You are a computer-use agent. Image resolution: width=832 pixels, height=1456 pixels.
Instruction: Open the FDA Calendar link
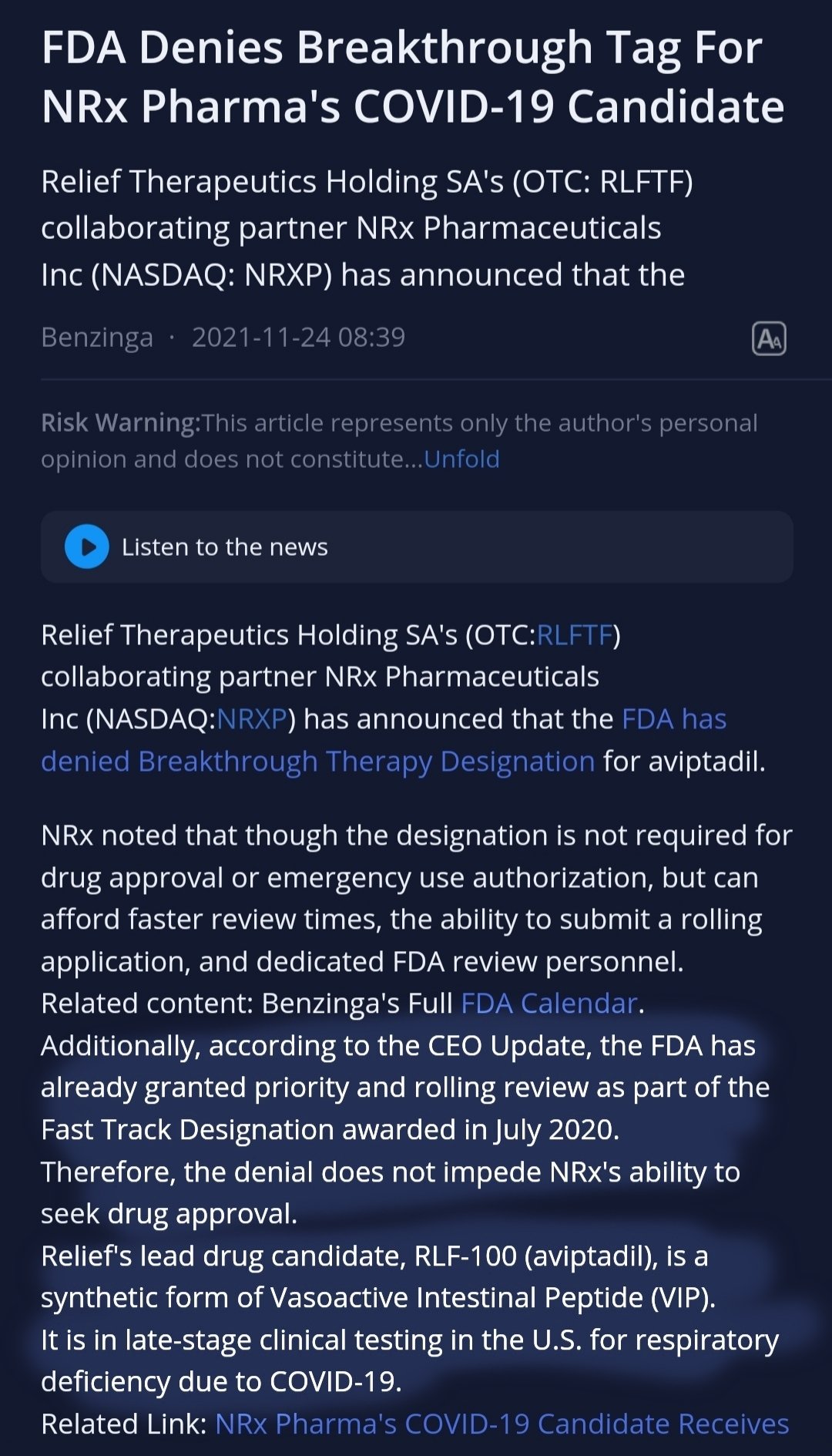click(549, 1004)
